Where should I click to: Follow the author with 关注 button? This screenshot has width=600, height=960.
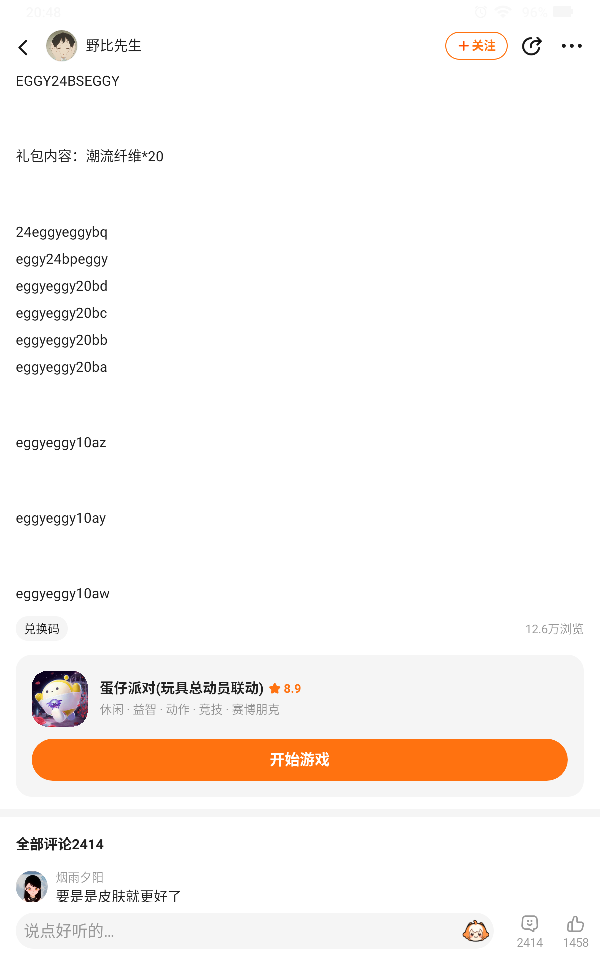(x=476, y=46)
